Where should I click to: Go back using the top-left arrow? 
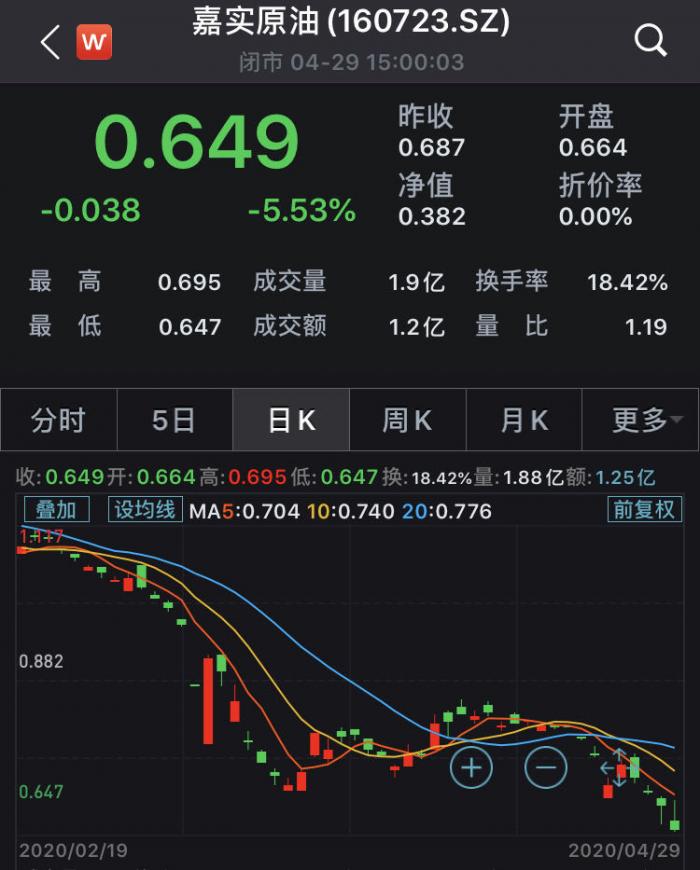[x=50, y=42]
